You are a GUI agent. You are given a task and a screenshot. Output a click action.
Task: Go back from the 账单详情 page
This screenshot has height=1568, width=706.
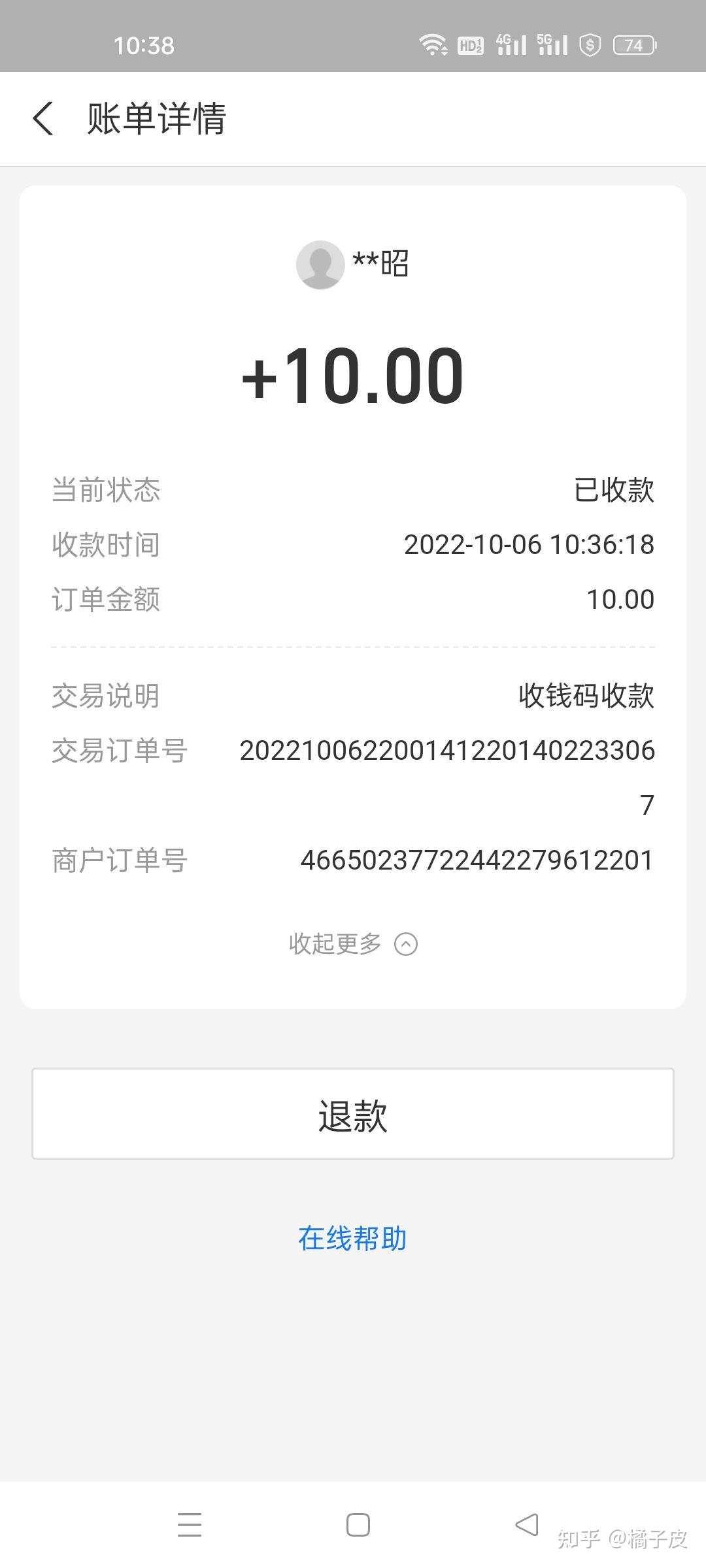pyautogui.click(x=43, y=119)
